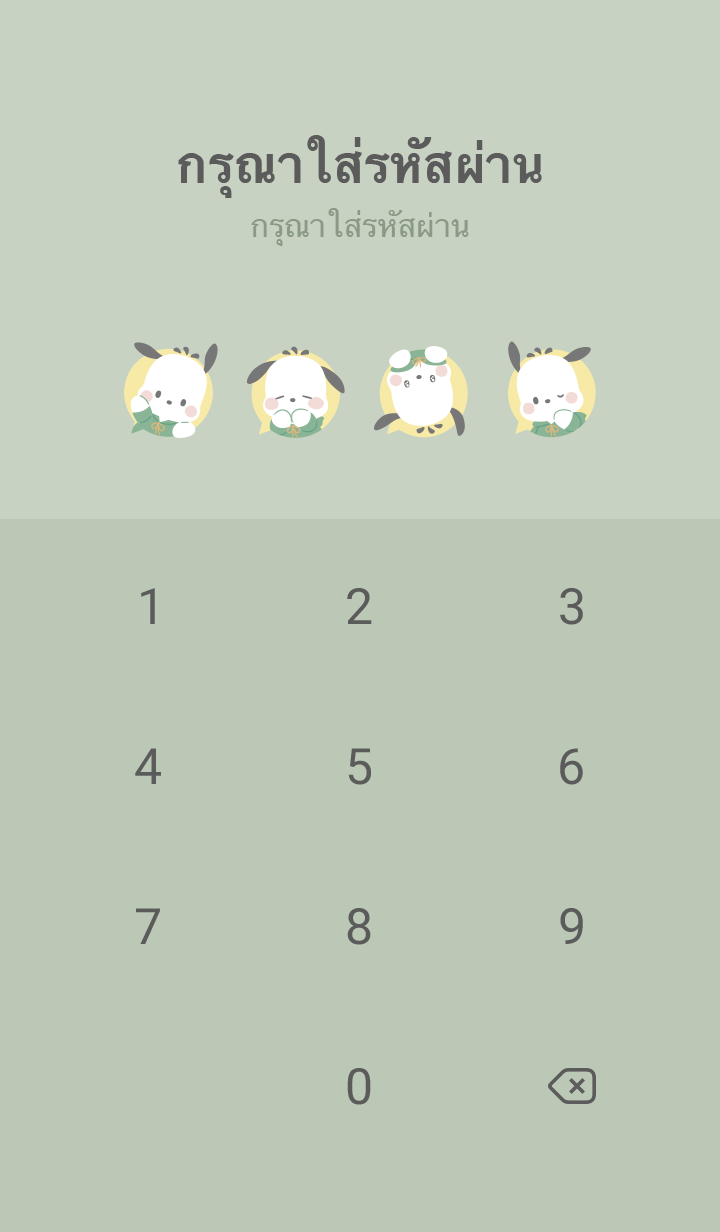Tap the number 2 key

click(359, 607)
